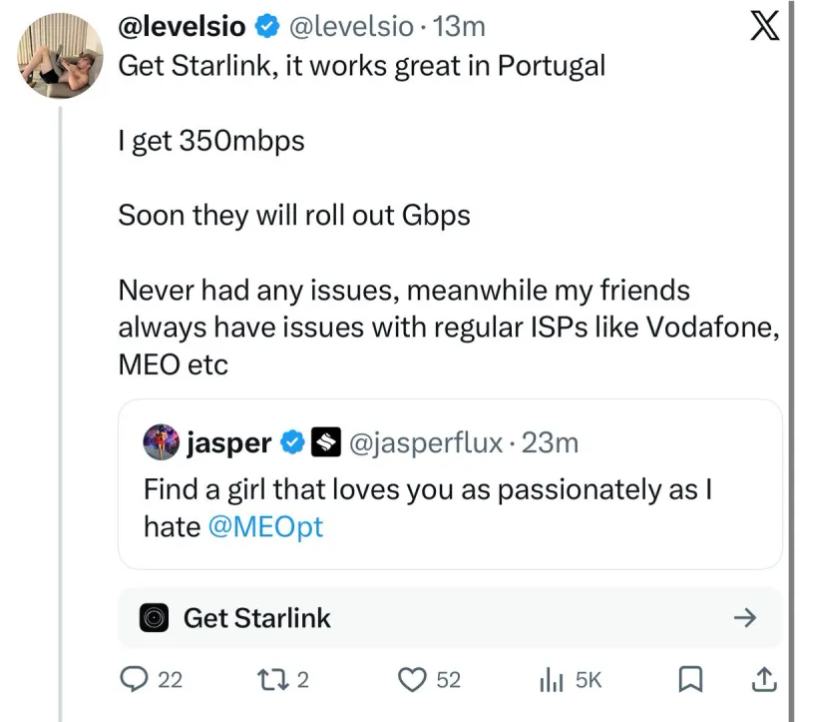Repost levelsio's Starlink tweet
The height and width of the screenshot is (722, 821).
point(272,680)
